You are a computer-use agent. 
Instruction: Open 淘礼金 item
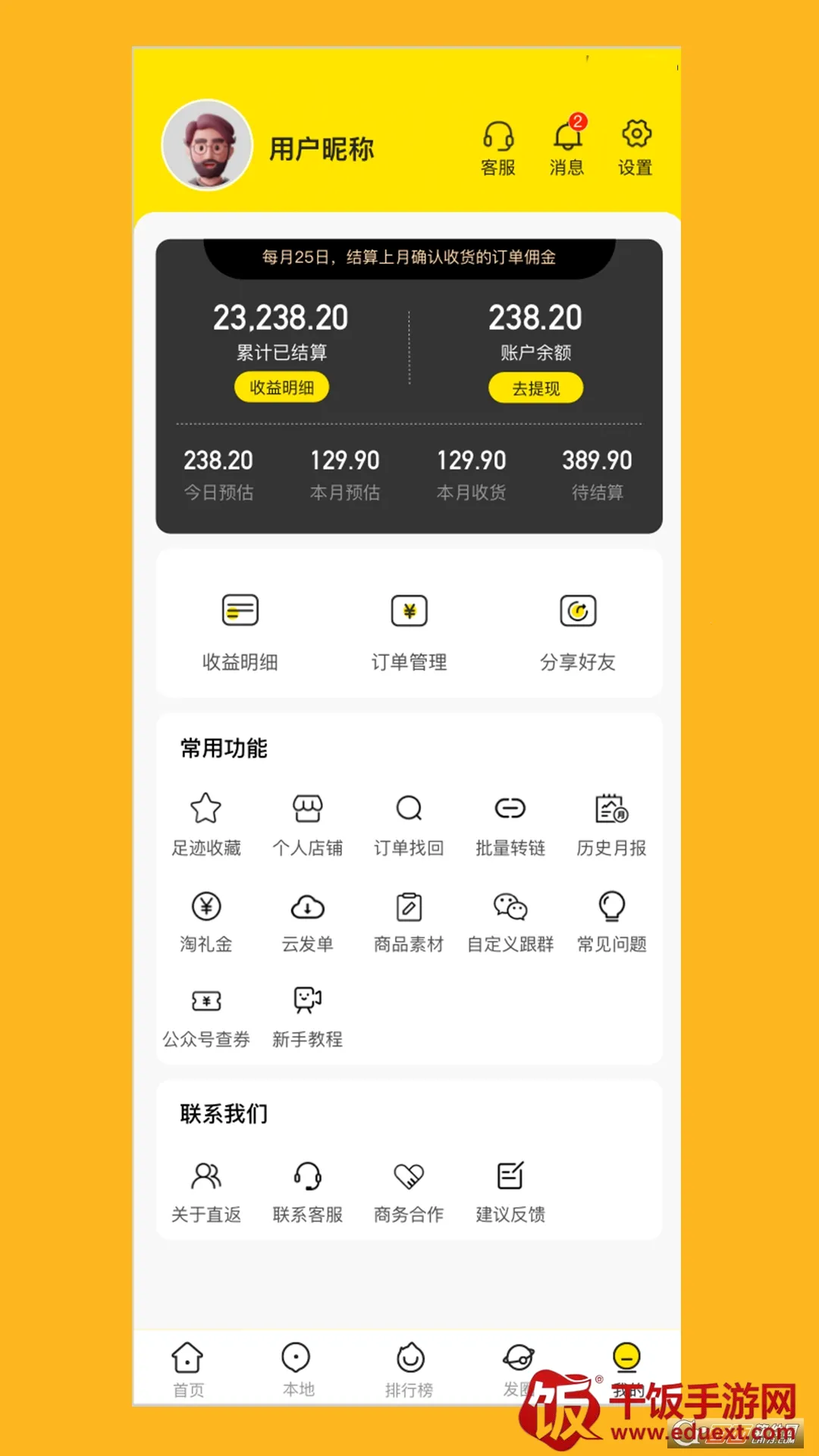click(x=206, y=921)
